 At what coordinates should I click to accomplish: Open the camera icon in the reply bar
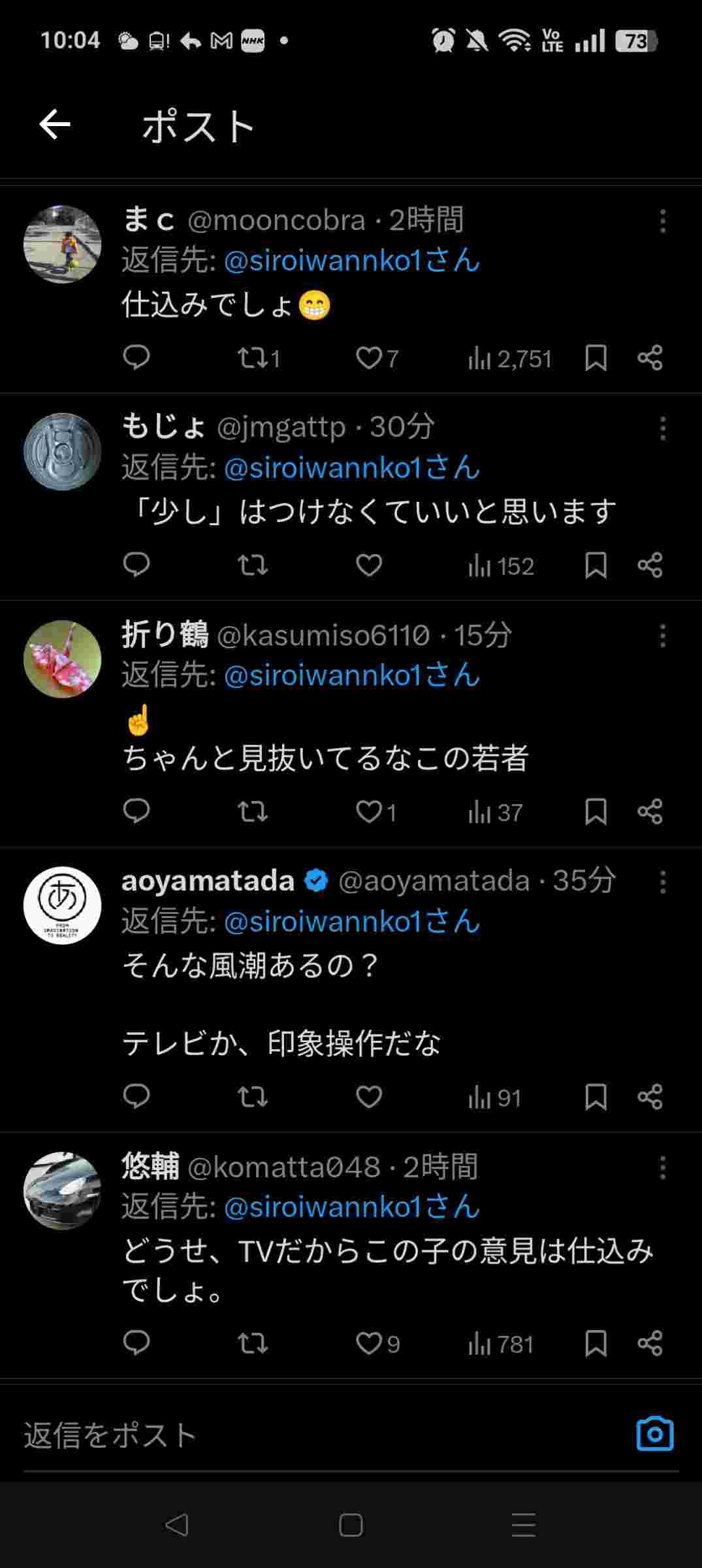(654, 1434)
